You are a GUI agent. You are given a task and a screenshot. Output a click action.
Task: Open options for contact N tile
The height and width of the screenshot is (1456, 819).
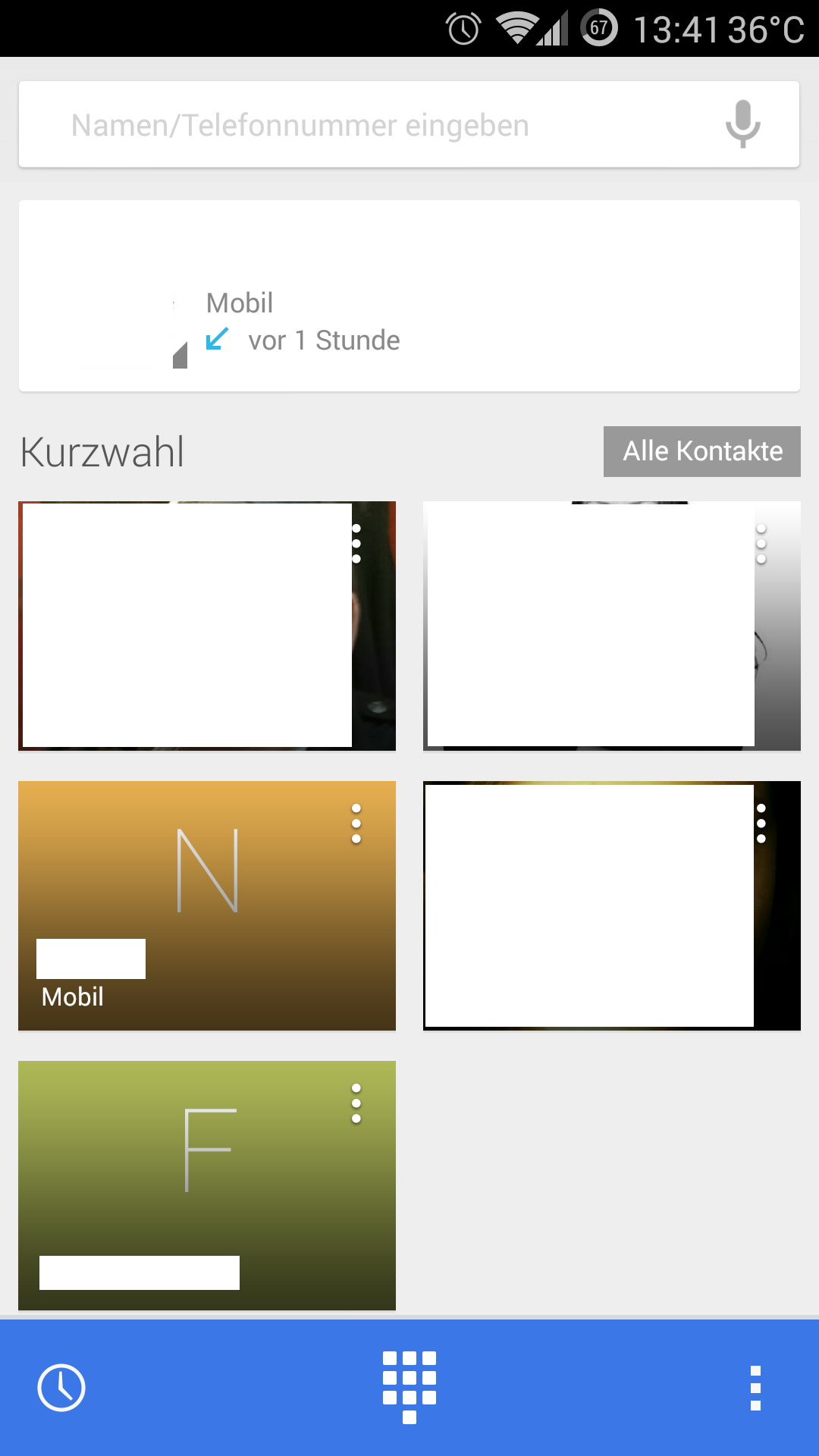356,824
